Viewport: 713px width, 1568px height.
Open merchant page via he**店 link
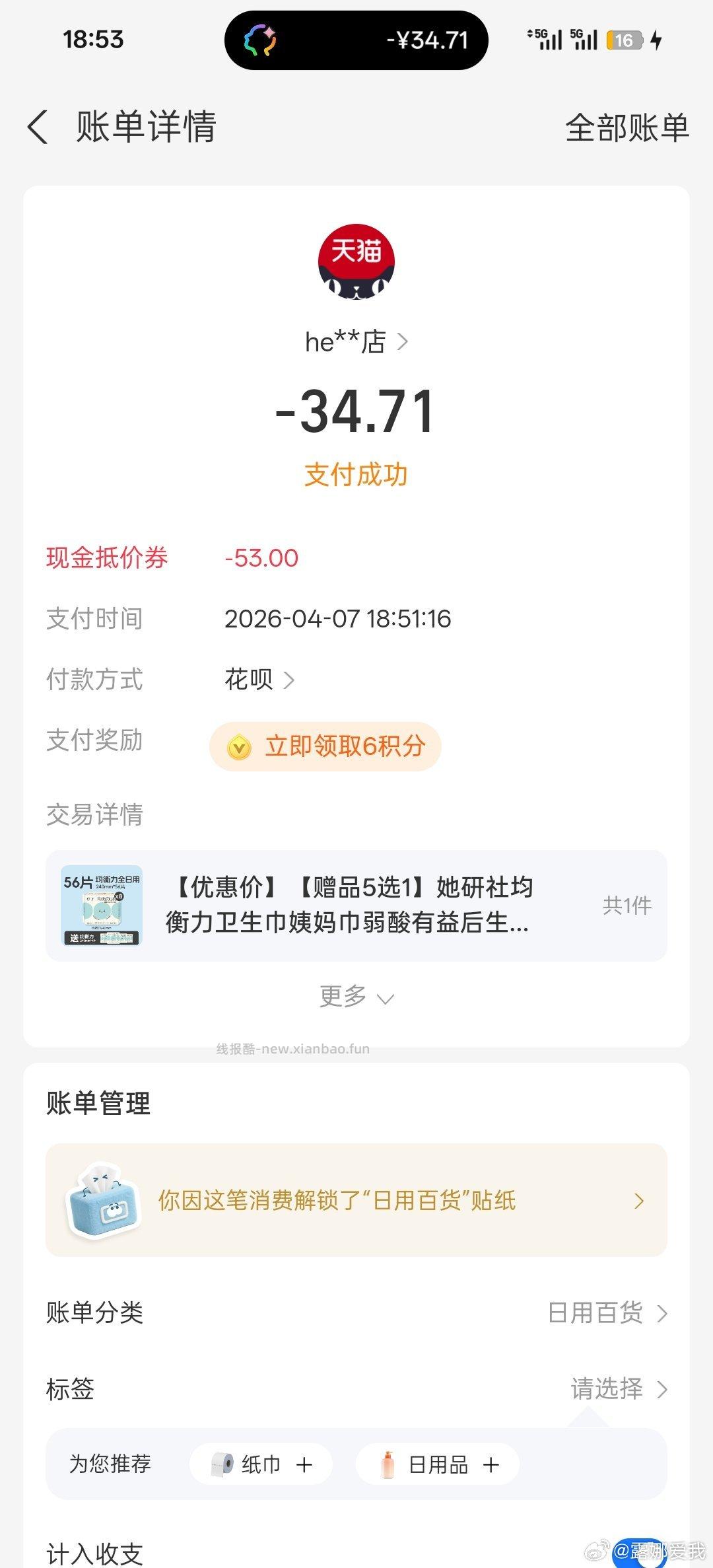click(x=356, y=341)
